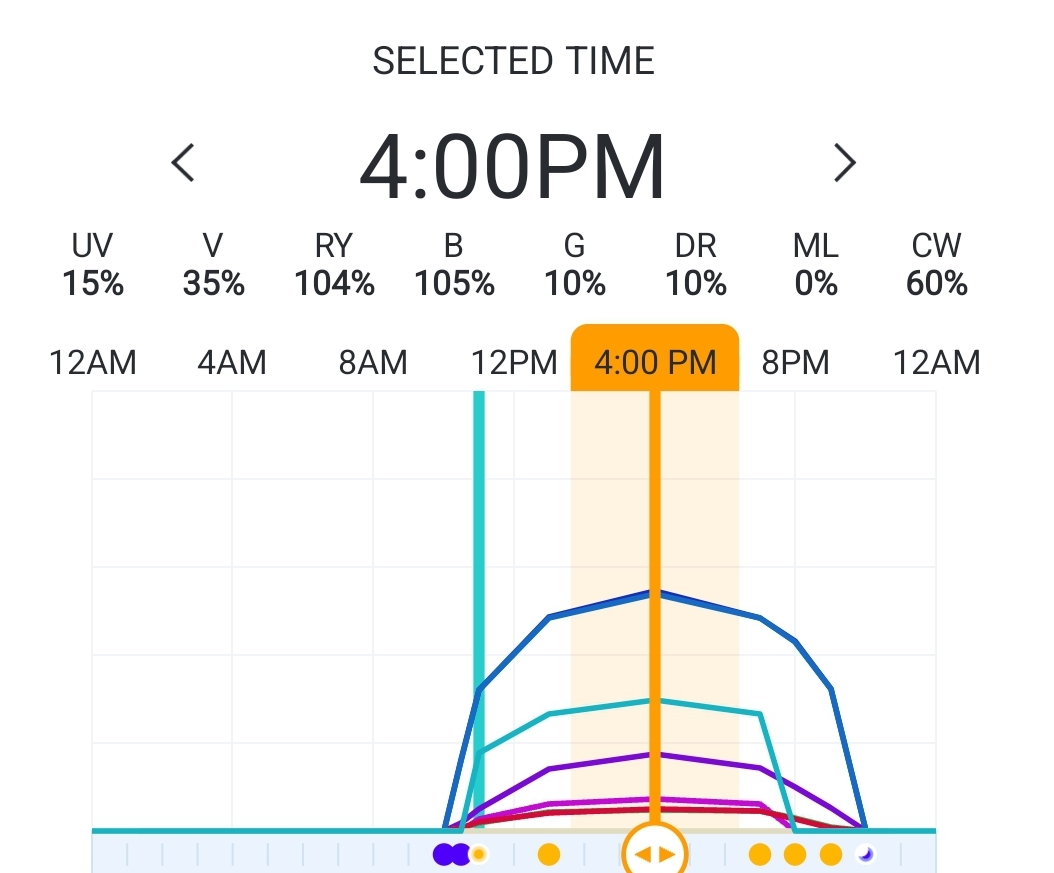Tap the orange 4:00 PM slider handle
This screenshot has width=1054, height=873.
[655, 854]
